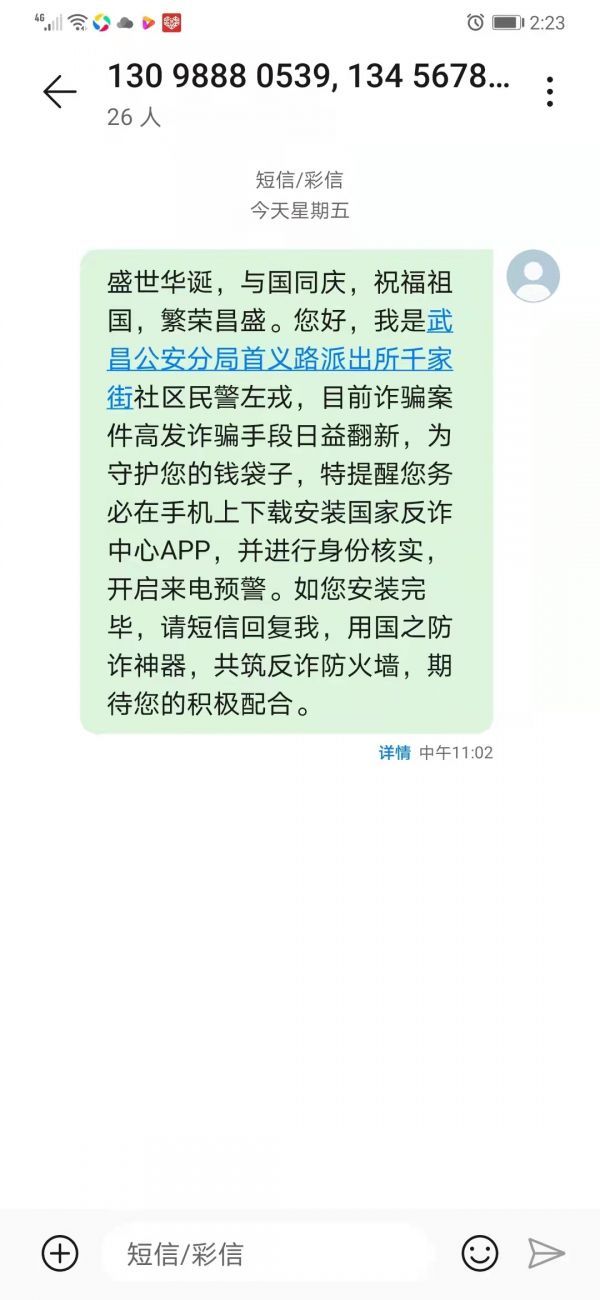Open the emoji picker

(x=480, y=1253)
